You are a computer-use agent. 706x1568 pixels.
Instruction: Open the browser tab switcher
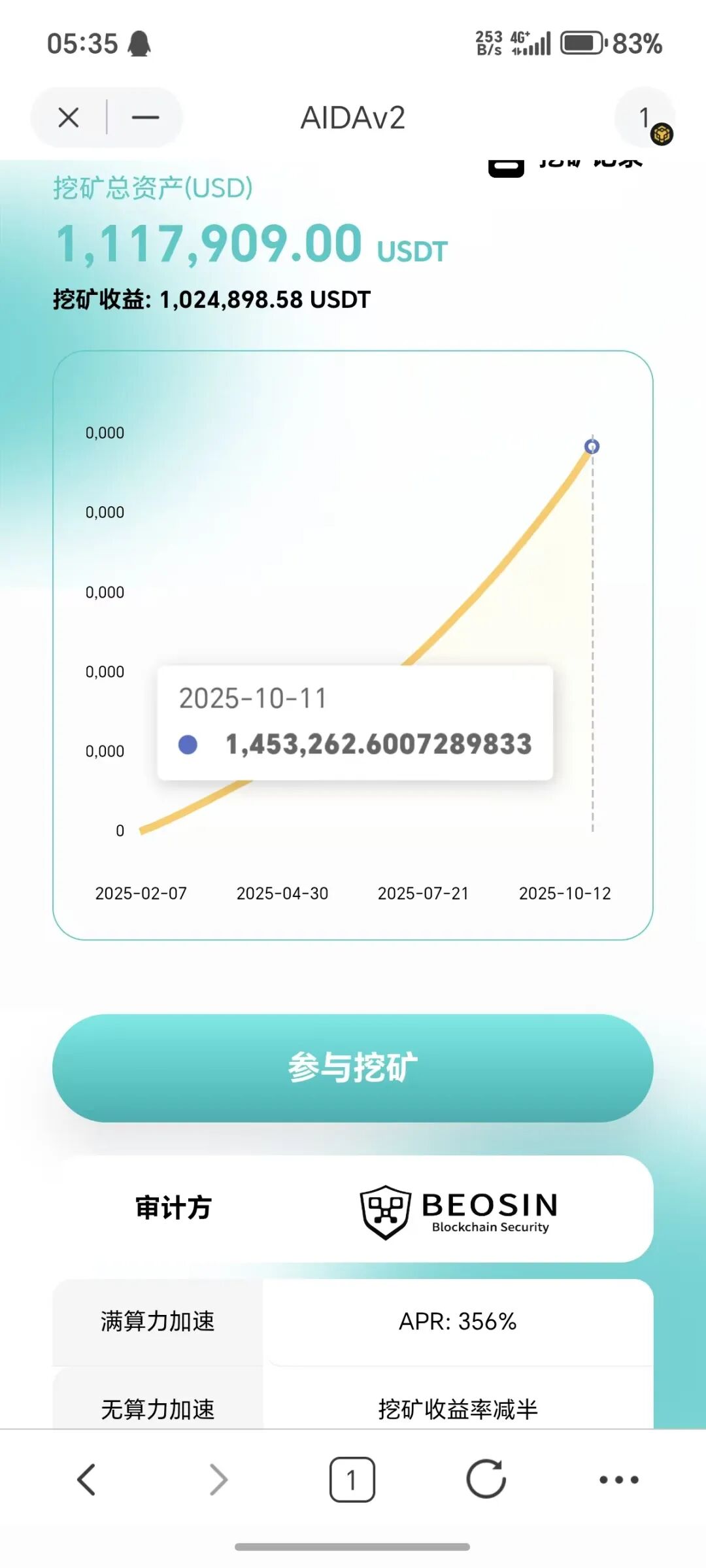click(352, 1480)
